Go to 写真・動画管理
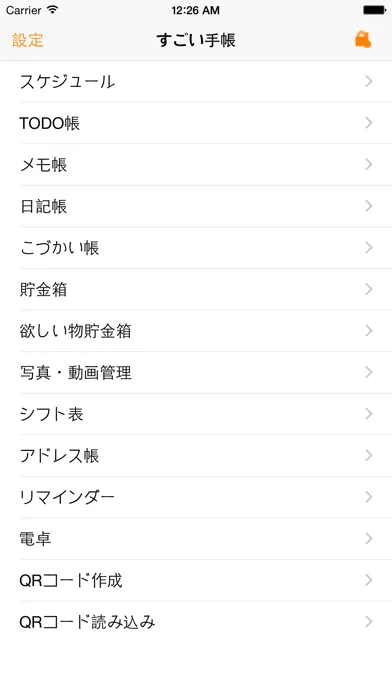The image size is (392, 696). (x=196, y=372)
